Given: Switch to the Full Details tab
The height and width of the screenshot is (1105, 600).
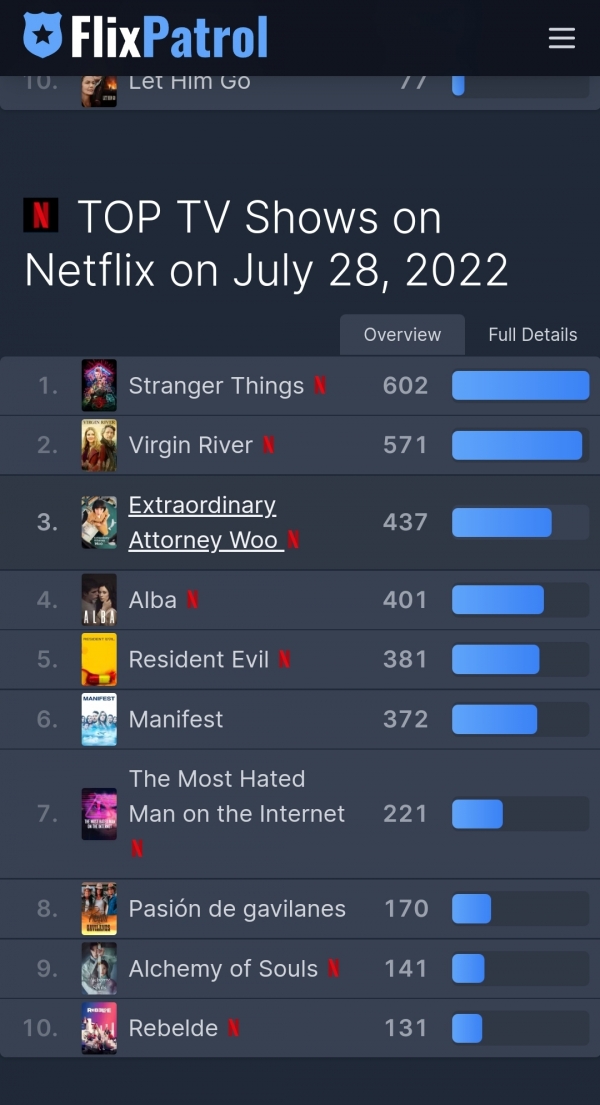Looking at the screenshot, I should [532, 335].
